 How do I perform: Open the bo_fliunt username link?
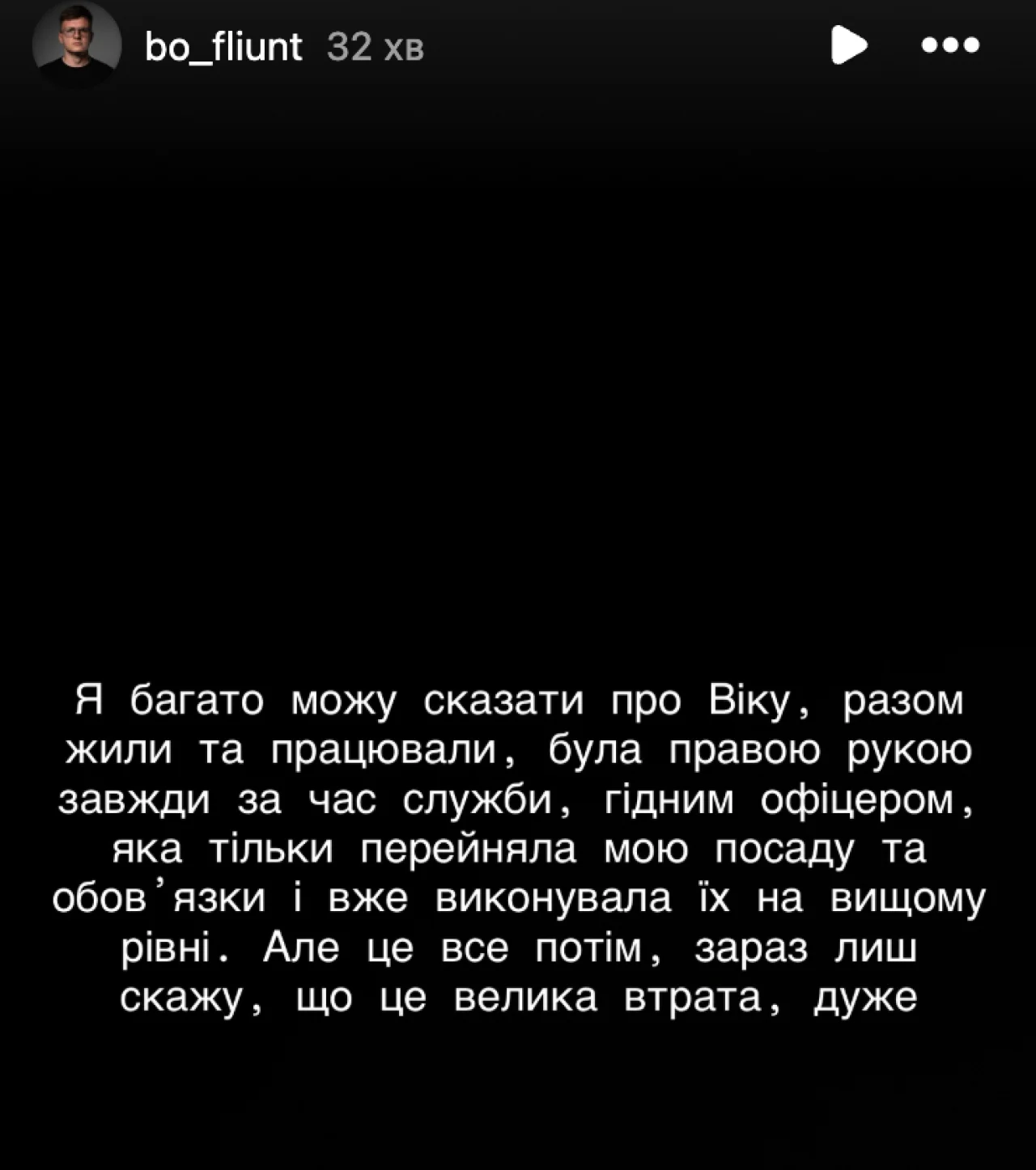click(223, 47)
